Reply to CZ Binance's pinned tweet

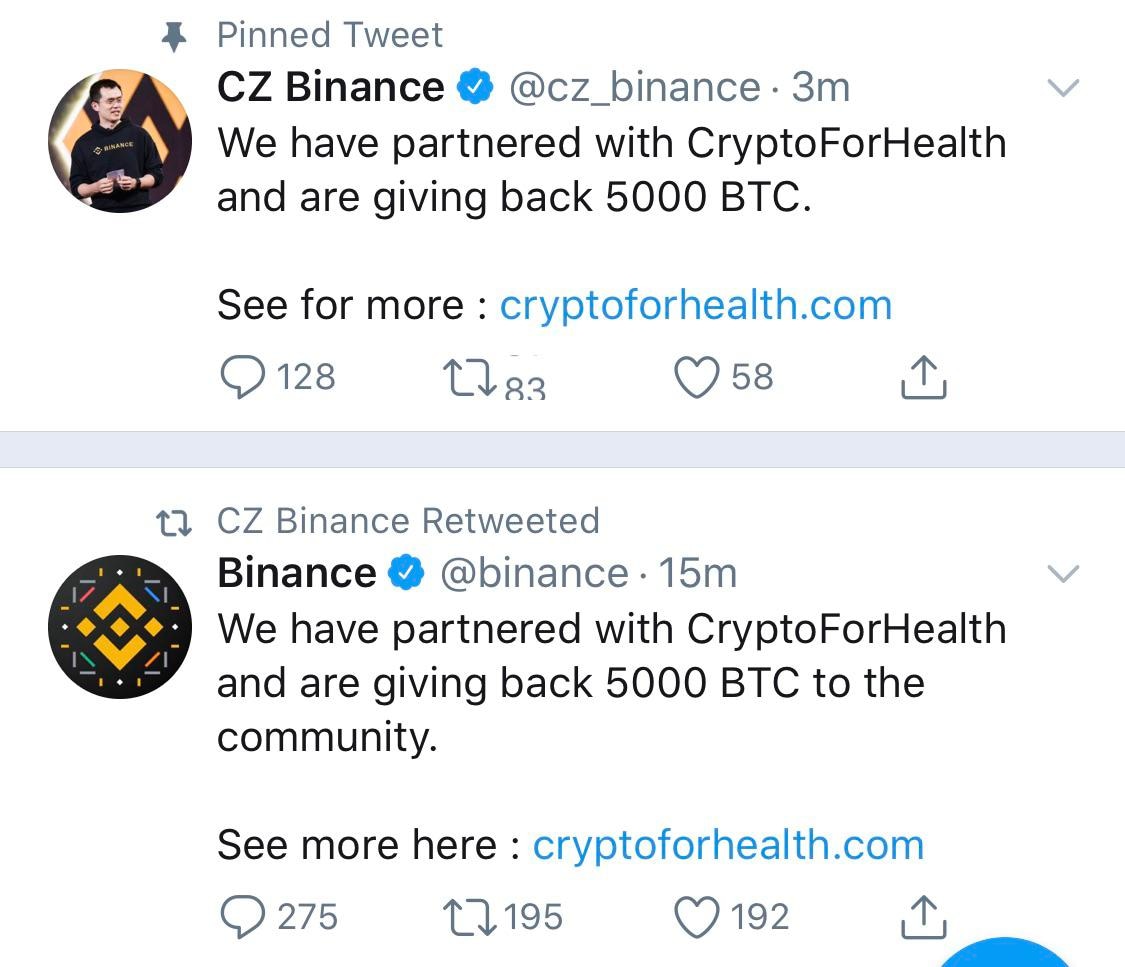click(242, 377)
